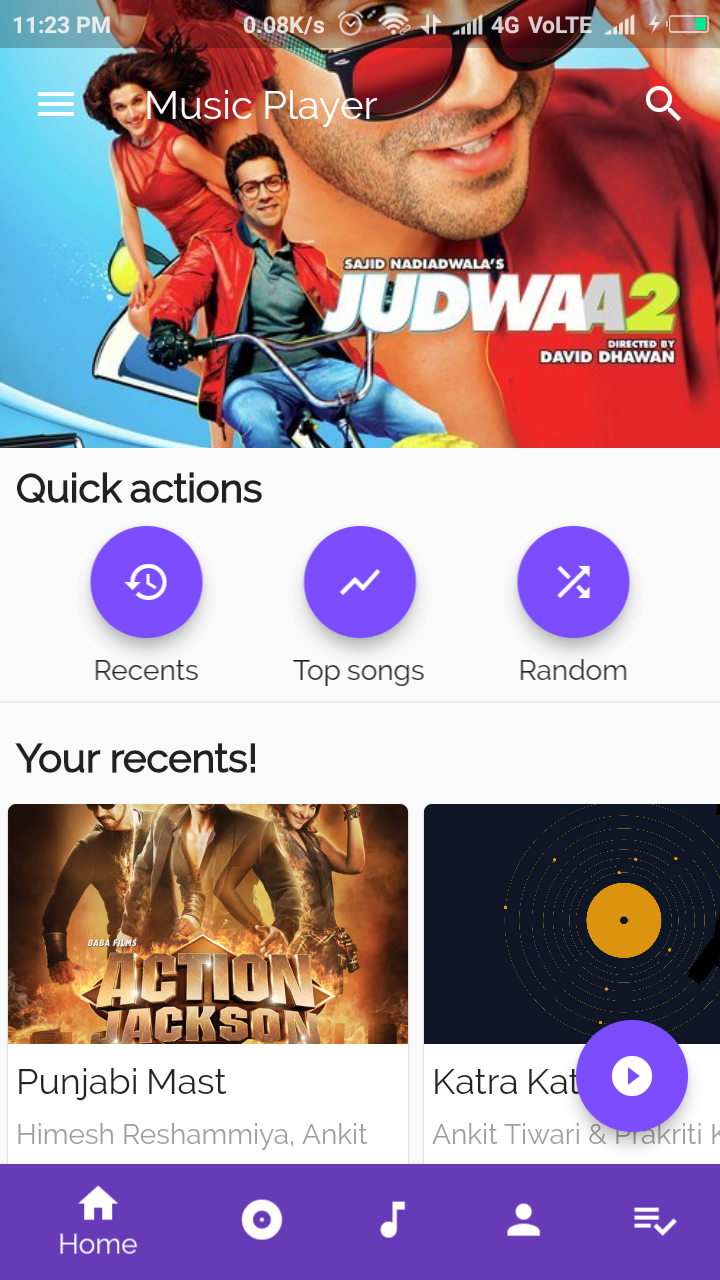Open the Punjabi Mast song card

208,983
